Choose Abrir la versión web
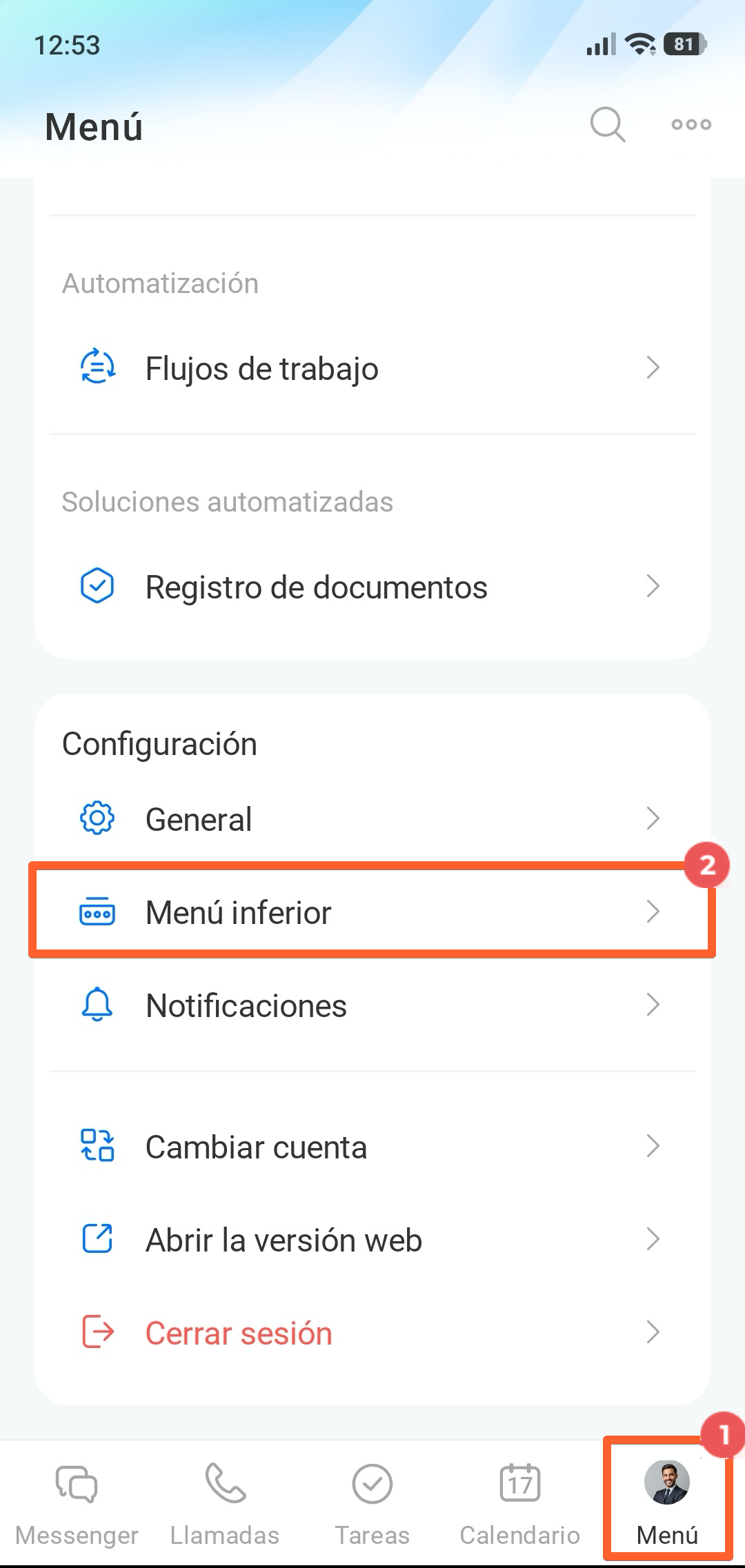745x1568 pixels. (371, 1240)
